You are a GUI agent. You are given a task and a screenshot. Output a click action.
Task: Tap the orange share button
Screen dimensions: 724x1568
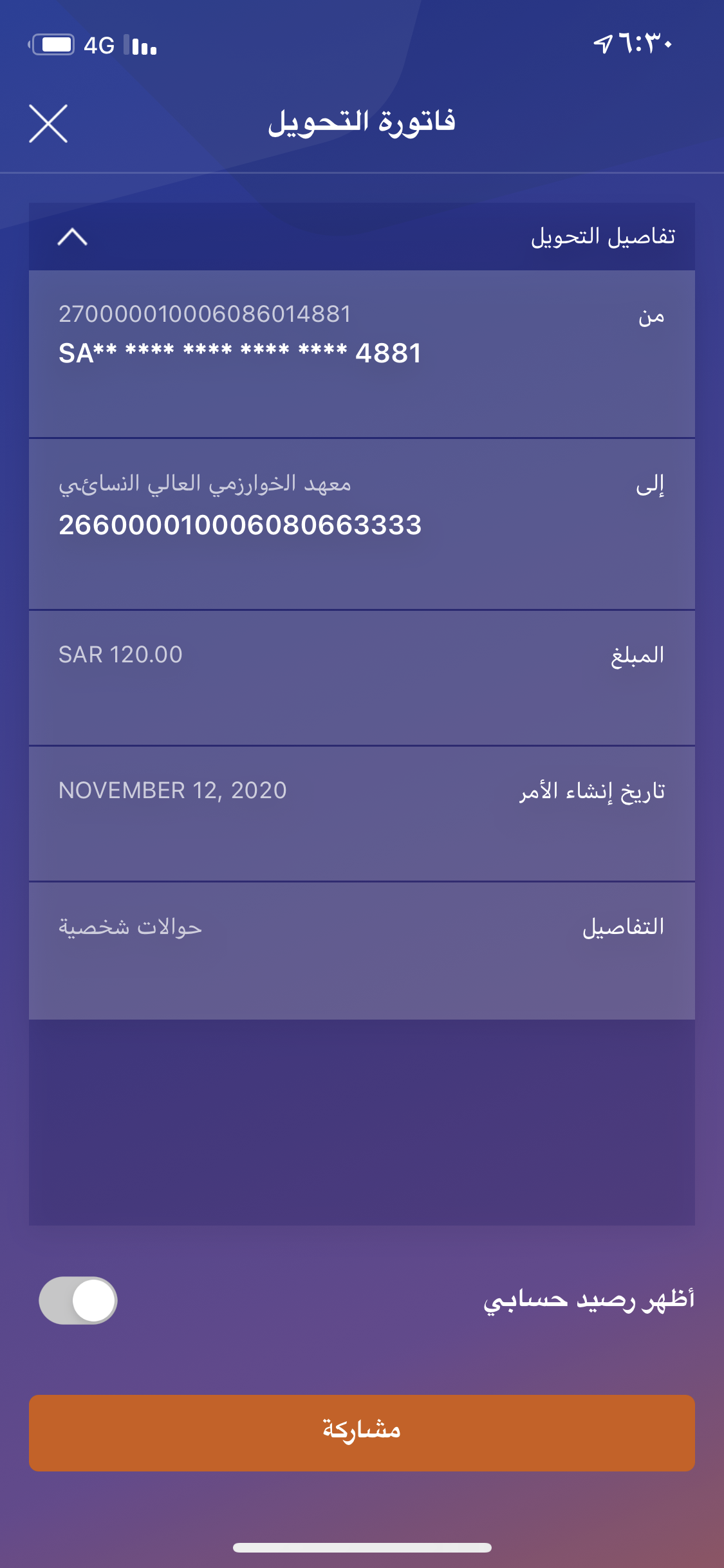[x=362, y=1432]
